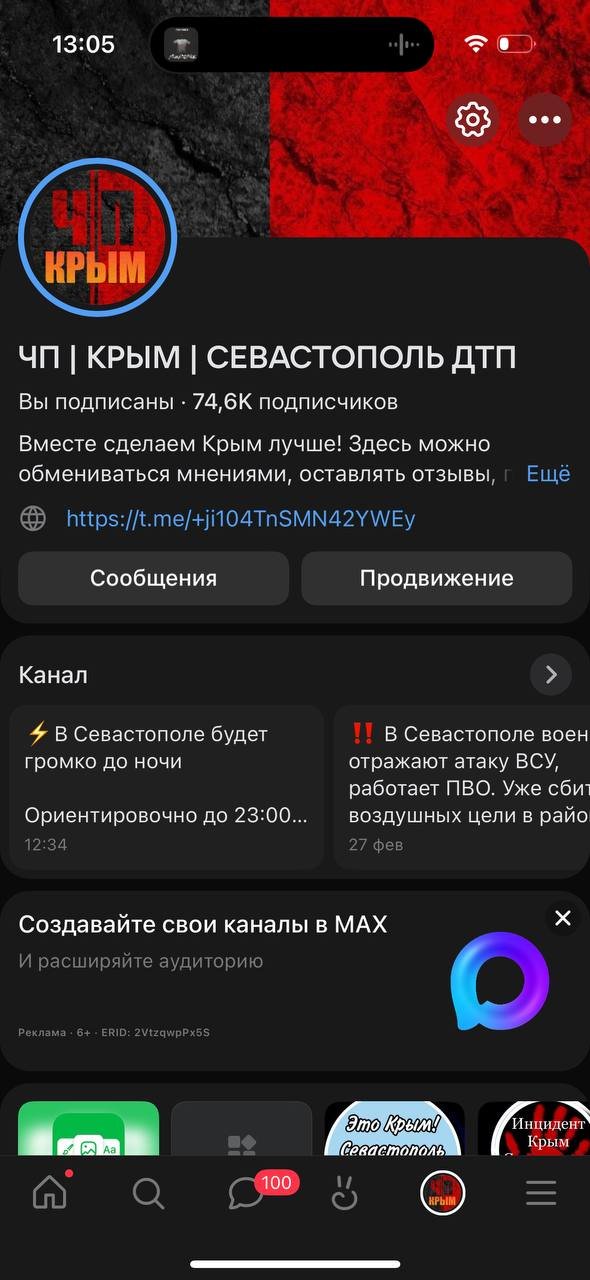Open the settings gear icon
Image resolution: width=590 pixels, height=1280 pixels.
click(x=473, y=120)
